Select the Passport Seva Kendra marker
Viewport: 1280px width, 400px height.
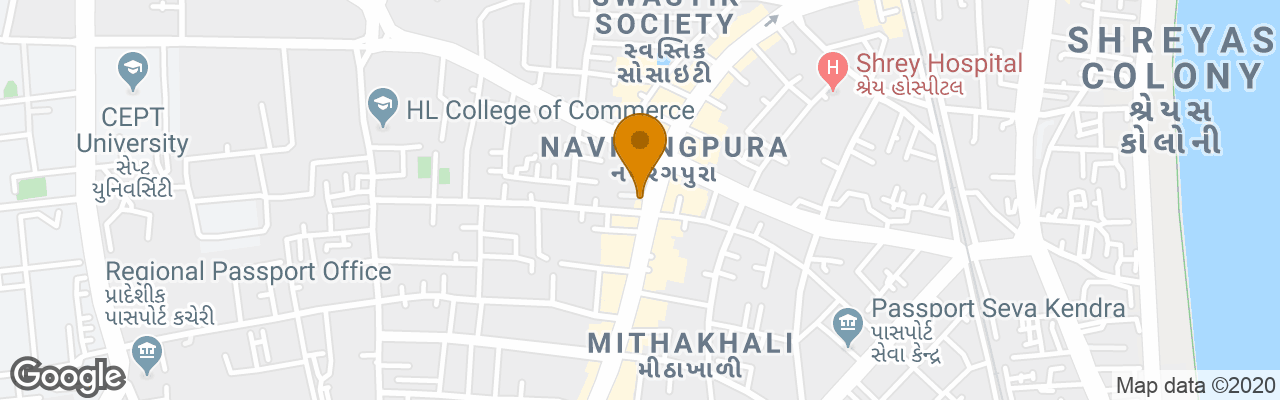pos(847,323)
